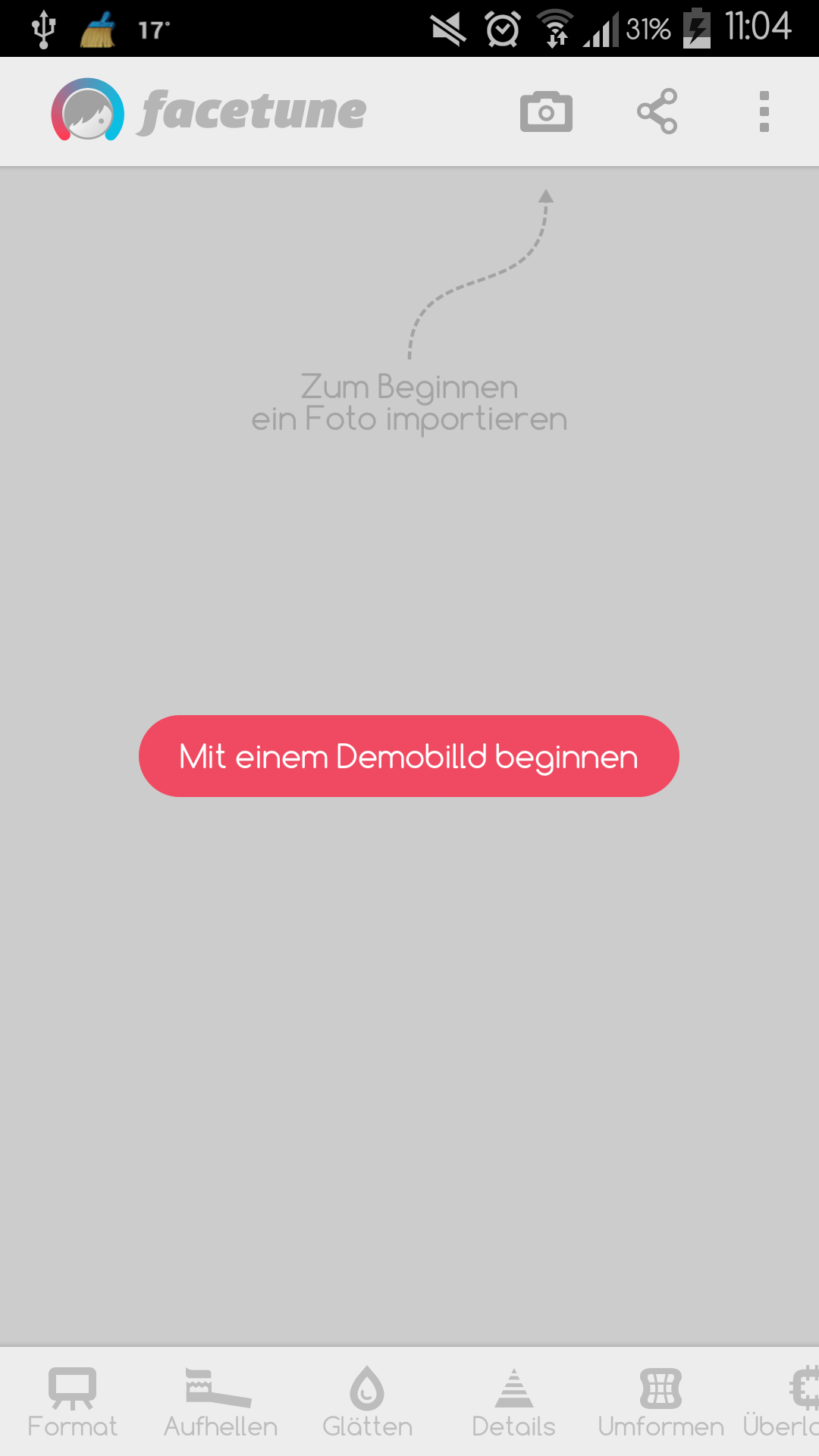Choose the Aufhellen tool
Viewport: 819px width, 1456px height.
click(220, 1402)
